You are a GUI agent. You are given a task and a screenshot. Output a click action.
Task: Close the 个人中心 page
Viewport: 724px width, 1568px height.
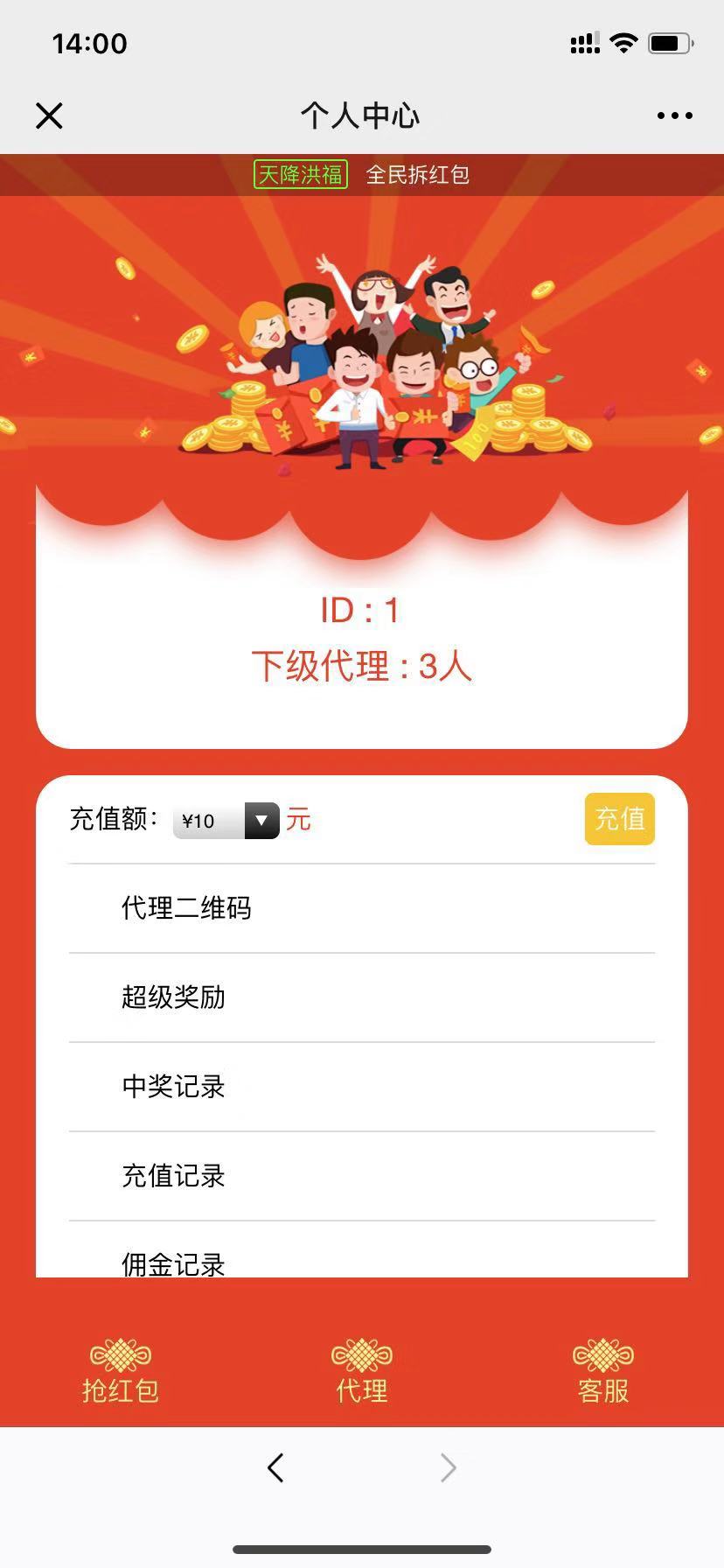(x=49, y=115)
